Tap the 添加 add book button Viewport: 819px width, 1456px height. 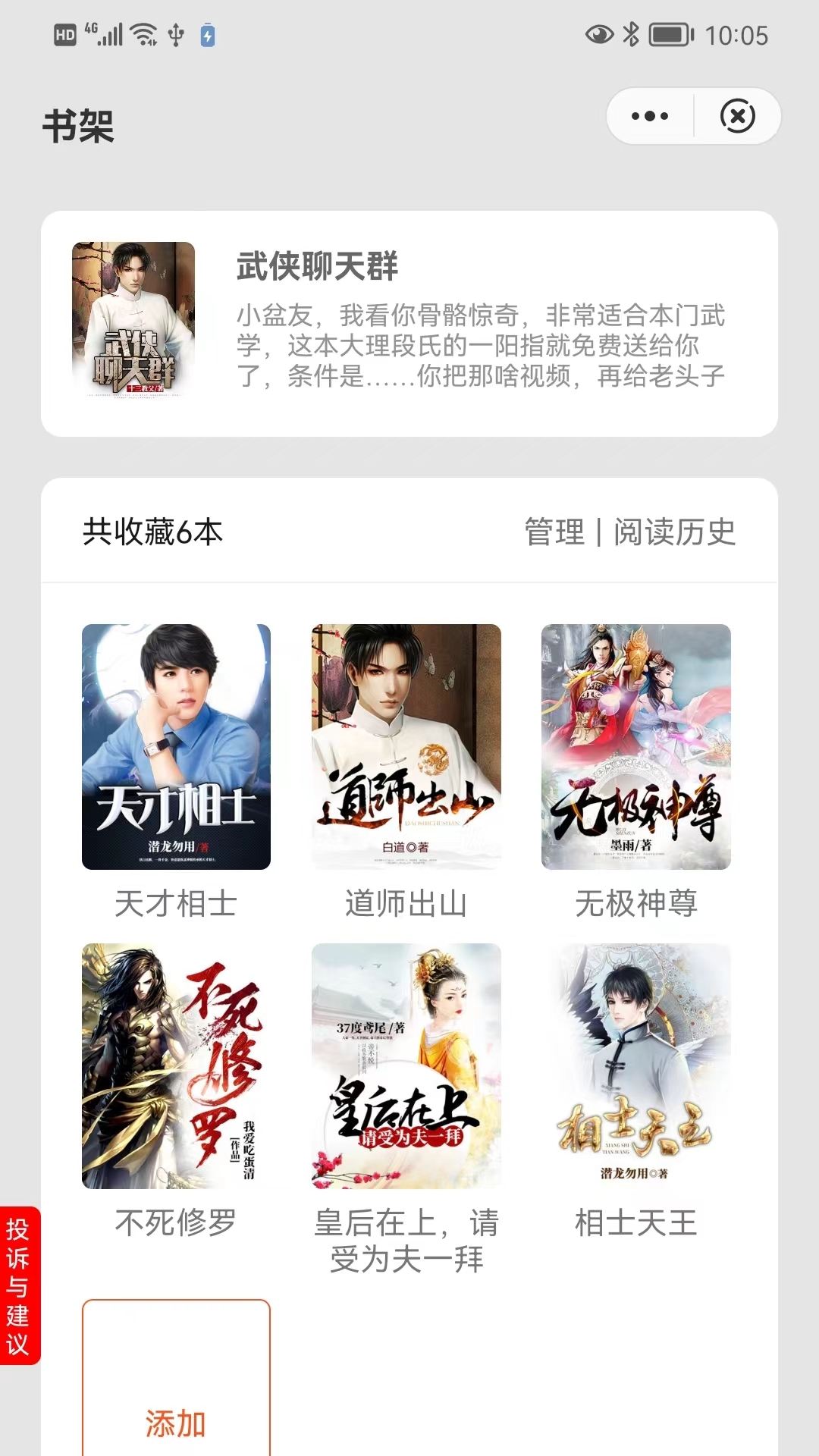(175, 1420)
